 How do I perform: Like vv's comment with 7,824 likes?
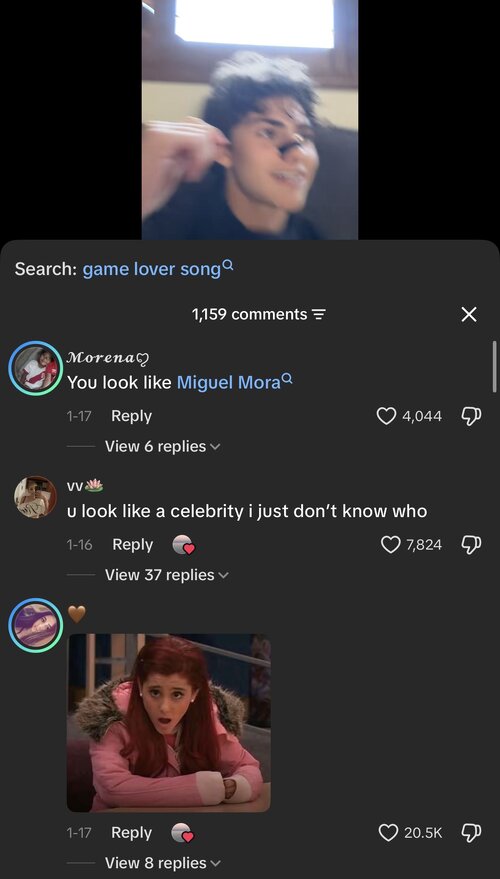click(x=391, y=544)
